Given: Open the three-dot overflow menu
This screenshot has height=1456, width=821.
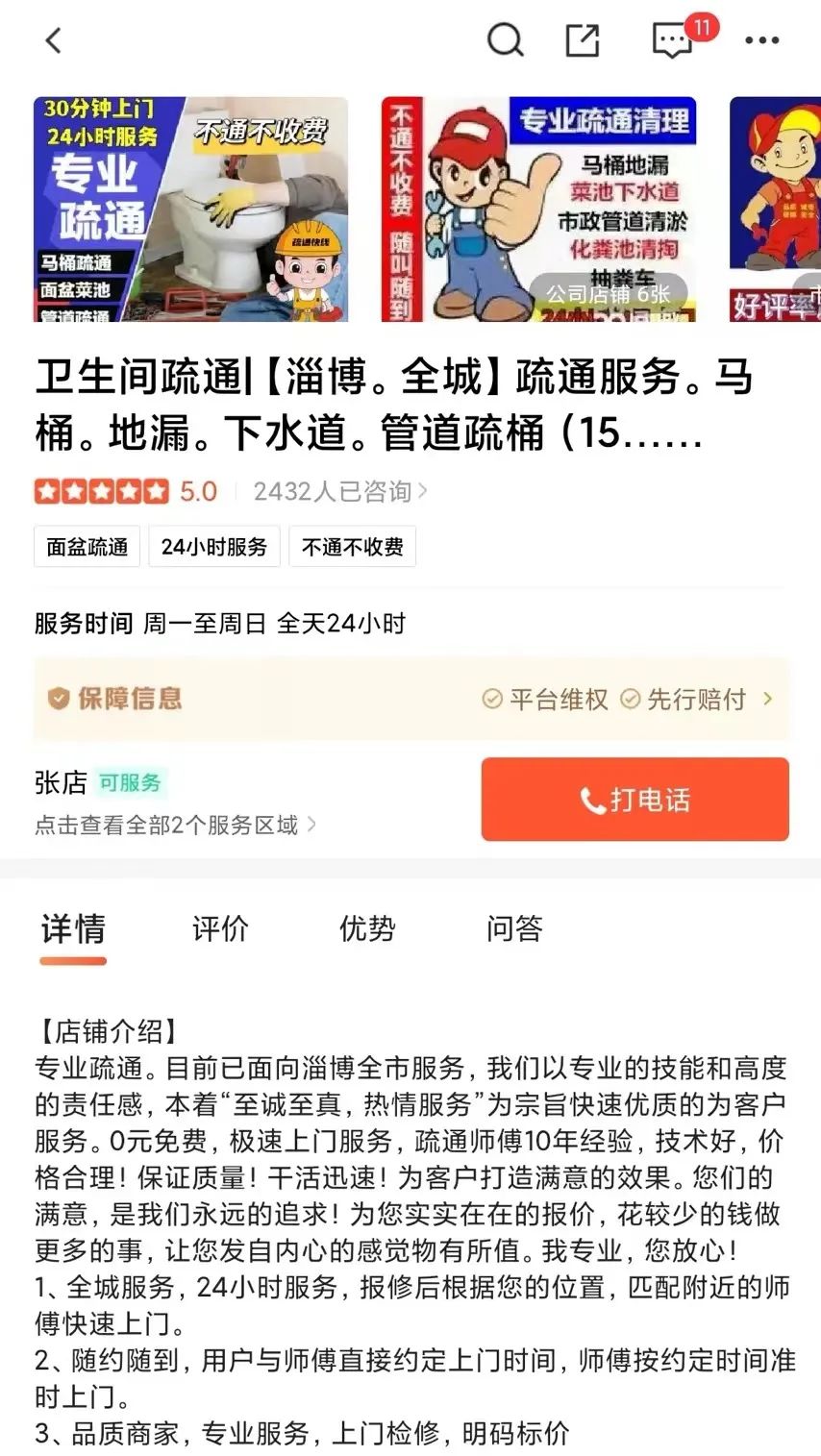Looking at the screenshot, I should (762, 40).
